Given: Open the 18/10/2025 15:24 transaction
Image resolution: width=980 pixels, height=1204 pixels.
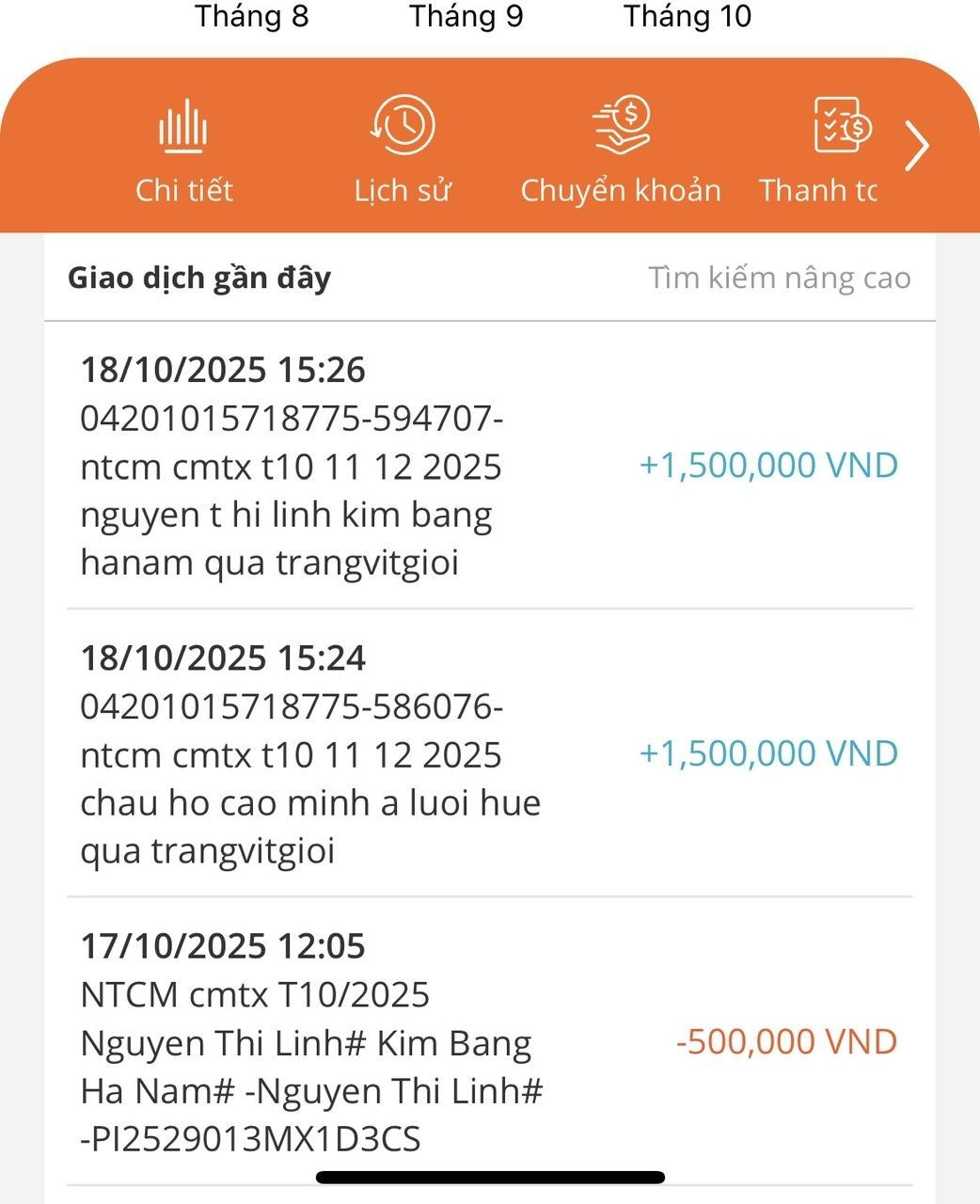Looking at the screenshot, I should click(x=489, y=753).
